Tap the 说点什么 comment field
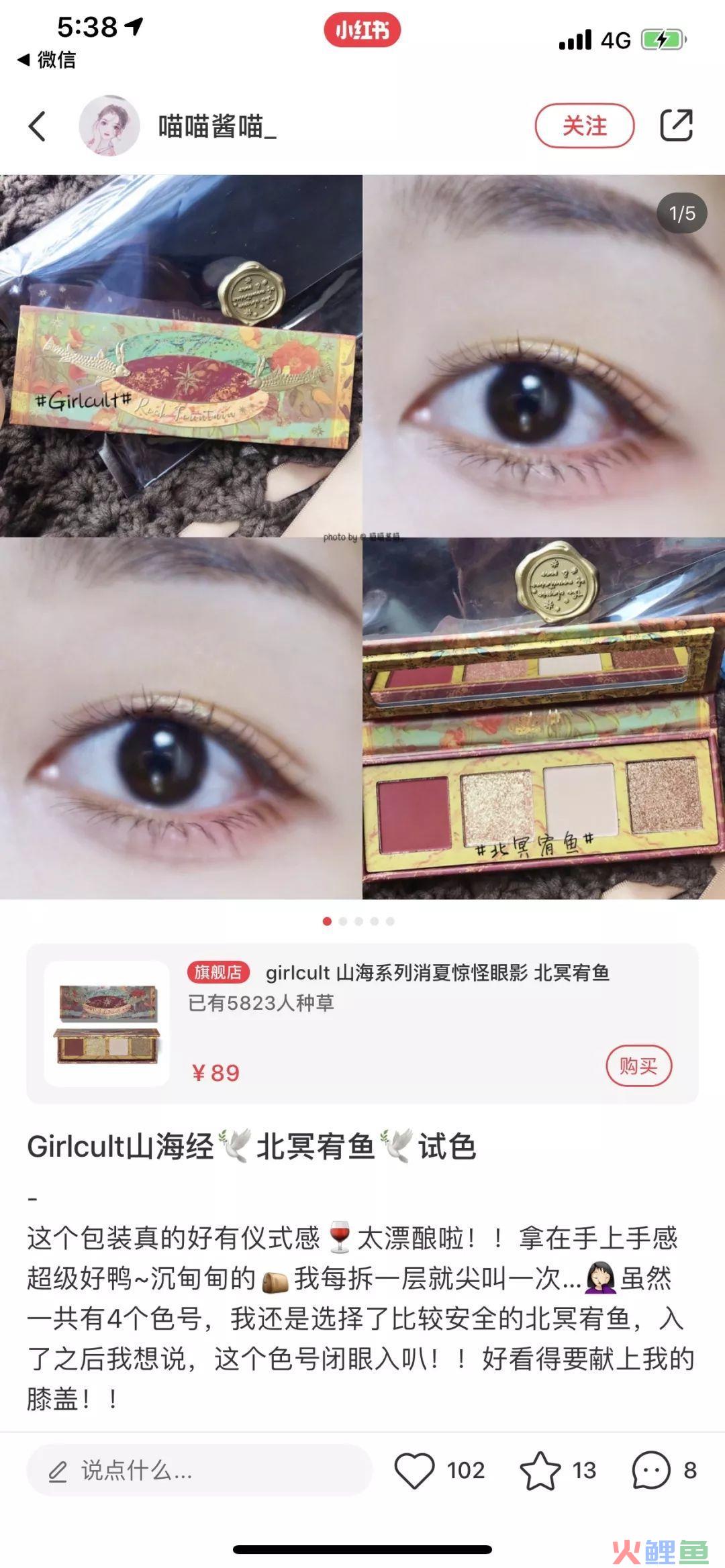Screen dimensions: 725x1568 (x=199, y=1471)
